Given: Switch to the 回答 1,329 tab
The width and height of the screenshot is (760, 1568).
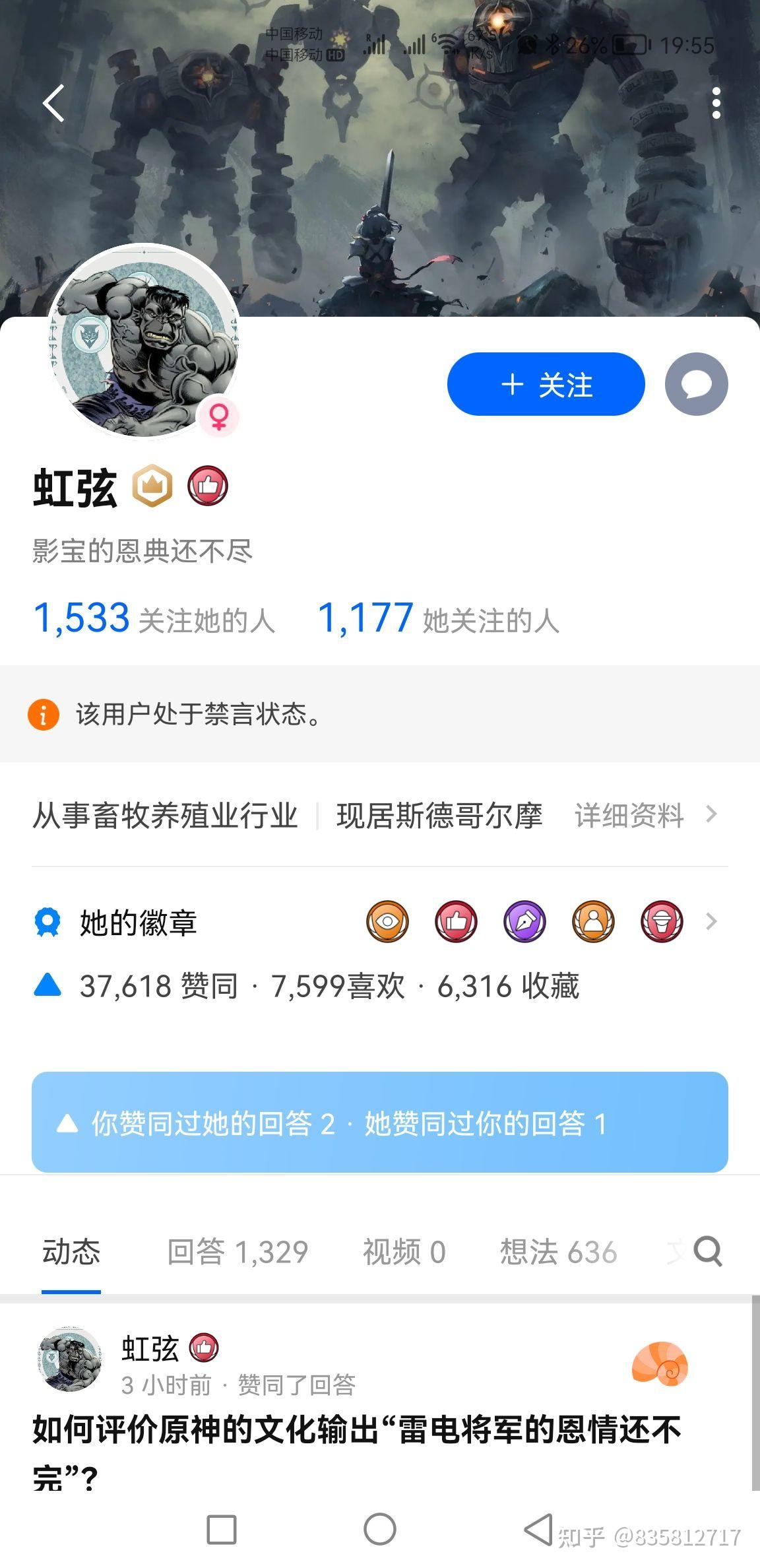Looking at the screenshot, I should tap(237, 1252).
